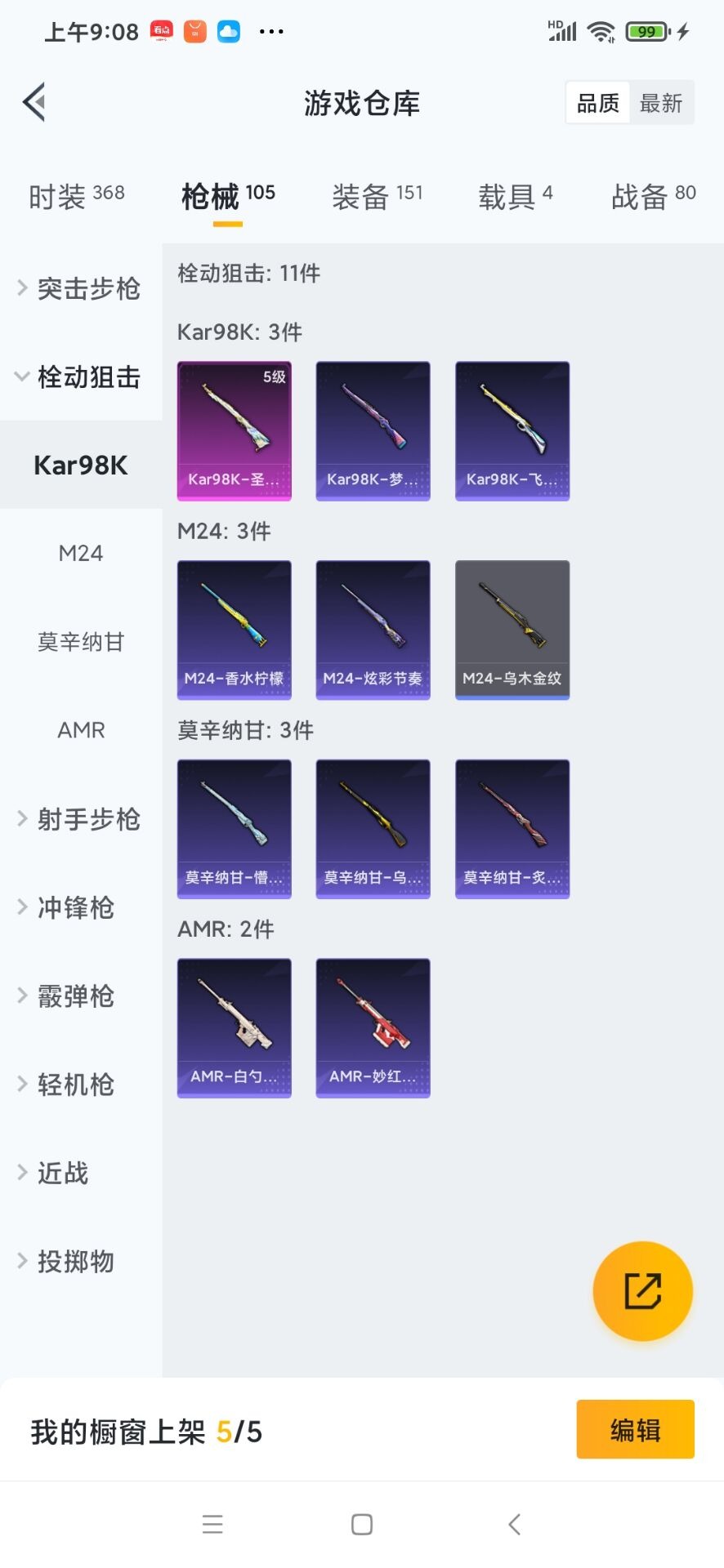Select M24 in the sidebar
724x1568 pixels.
tap(80, 553)
